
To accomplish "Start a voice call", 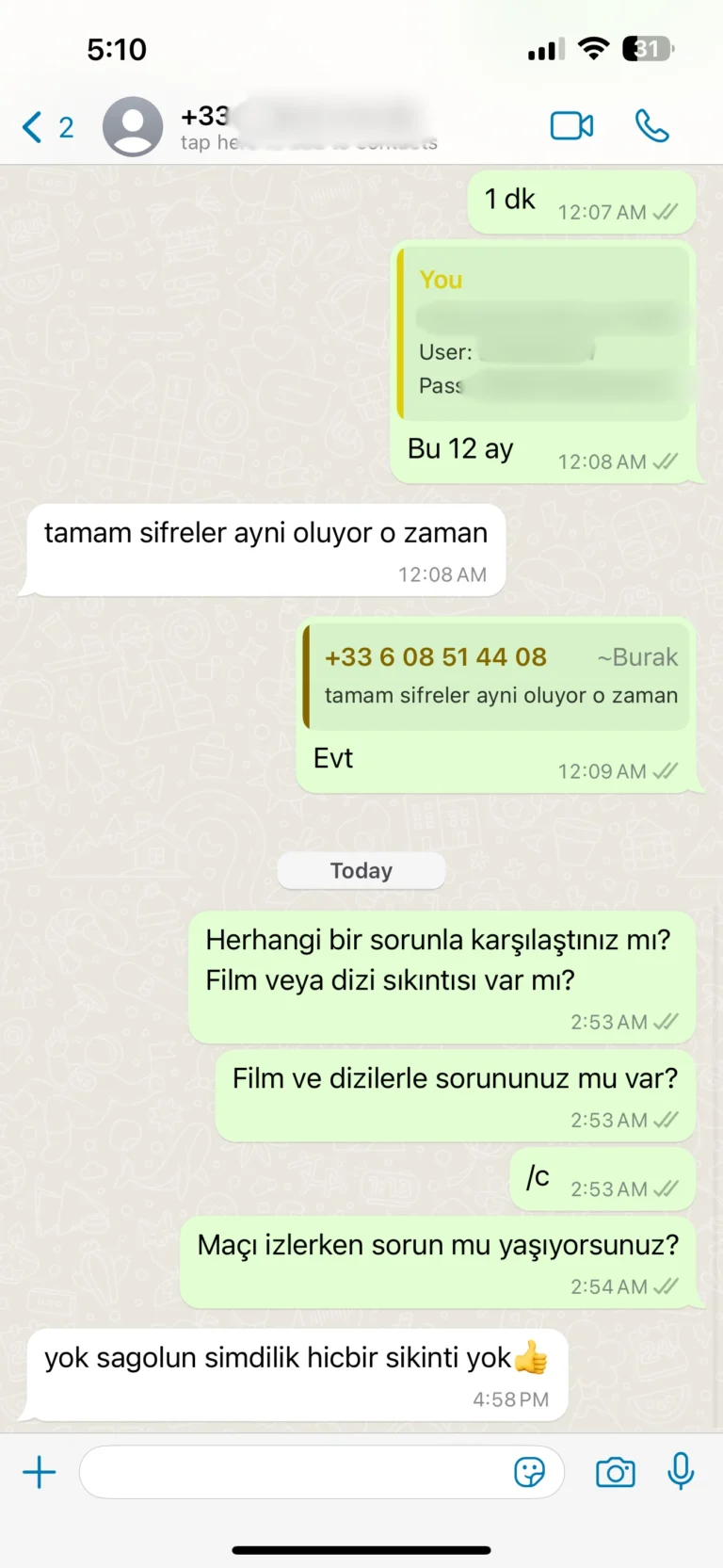I will point(651,125).
